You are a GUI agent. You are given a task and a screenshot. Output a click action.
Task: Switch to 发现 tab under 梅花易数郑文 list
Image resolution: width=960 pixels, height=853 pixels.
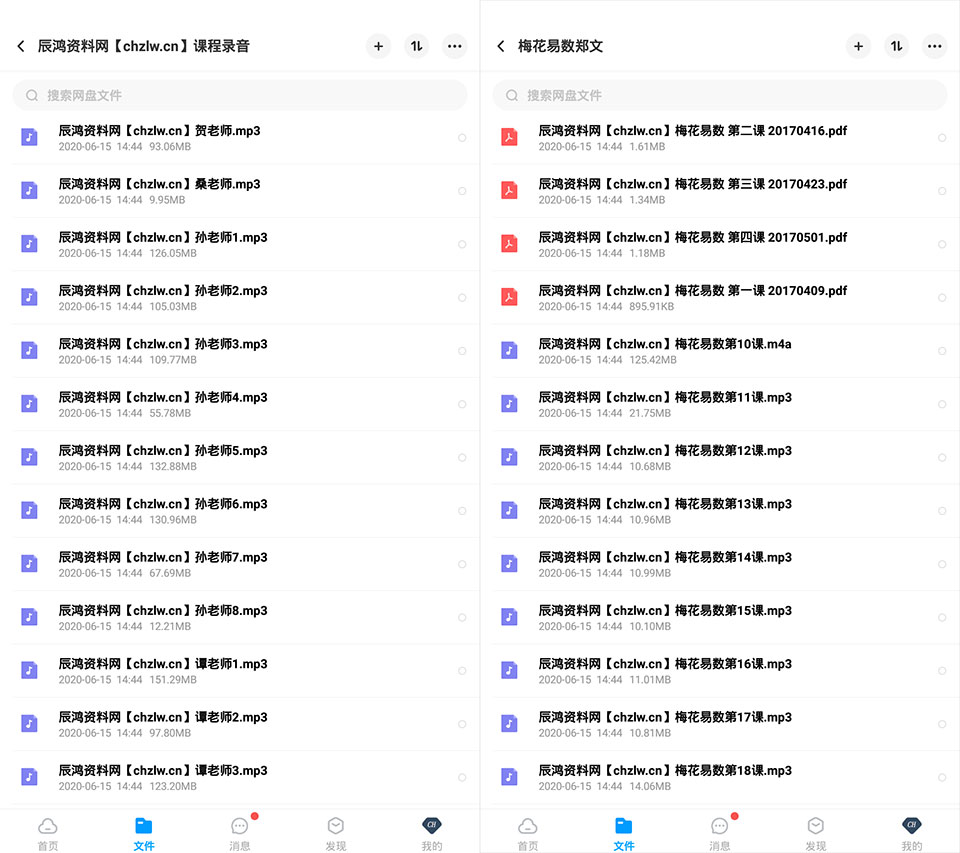click(816, 834)
